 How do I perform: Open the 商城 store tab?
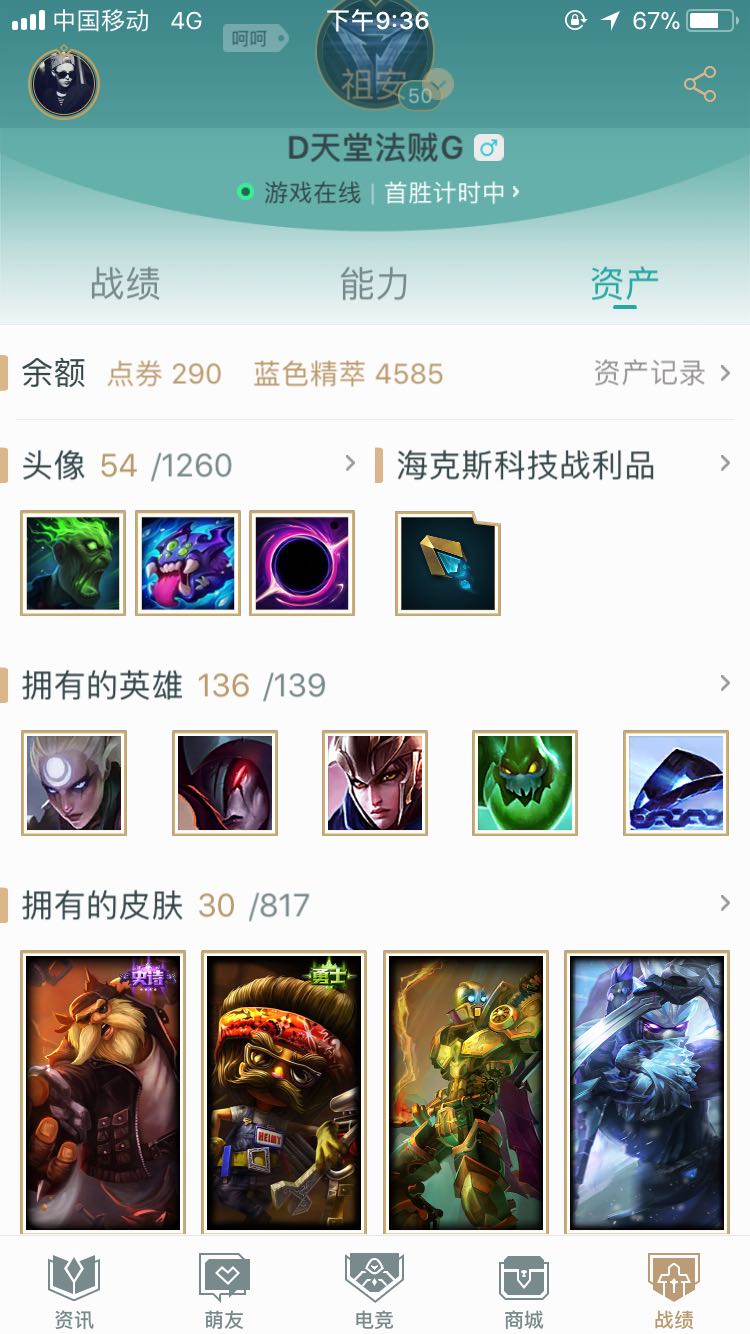coord(524,1291)
